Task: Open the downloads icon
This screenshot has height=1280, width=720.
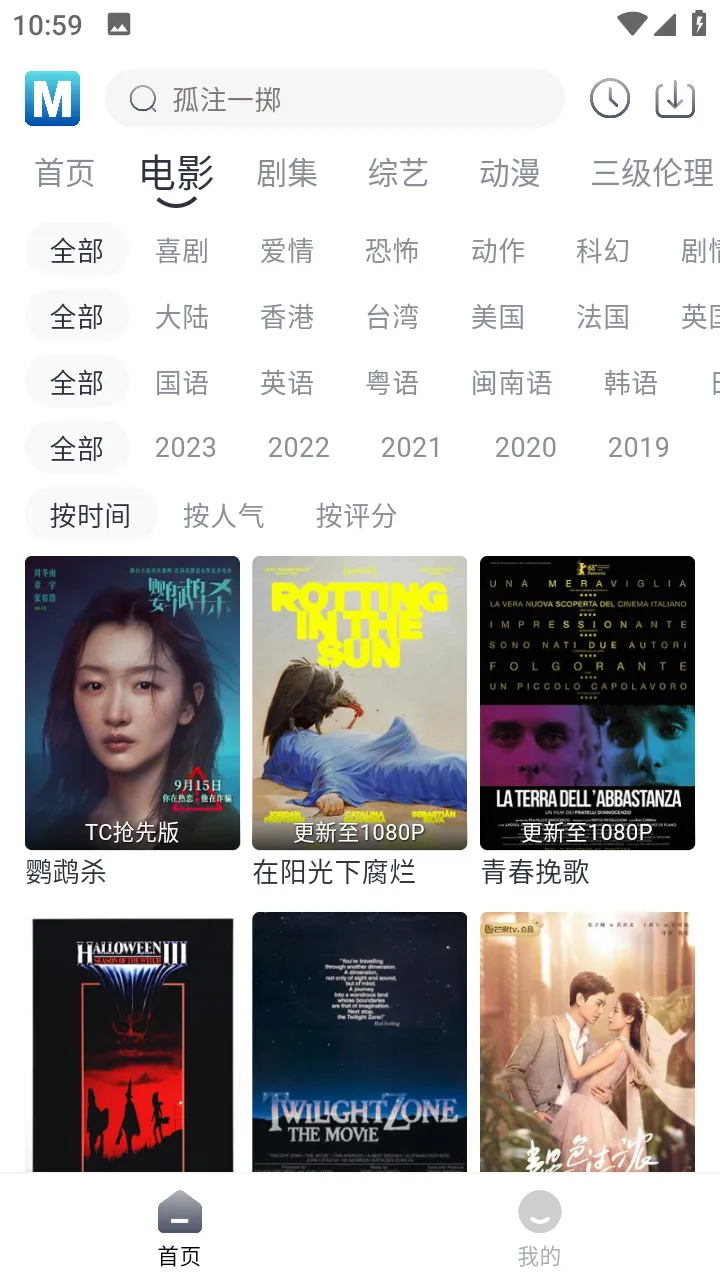Action: coord(675,98)
